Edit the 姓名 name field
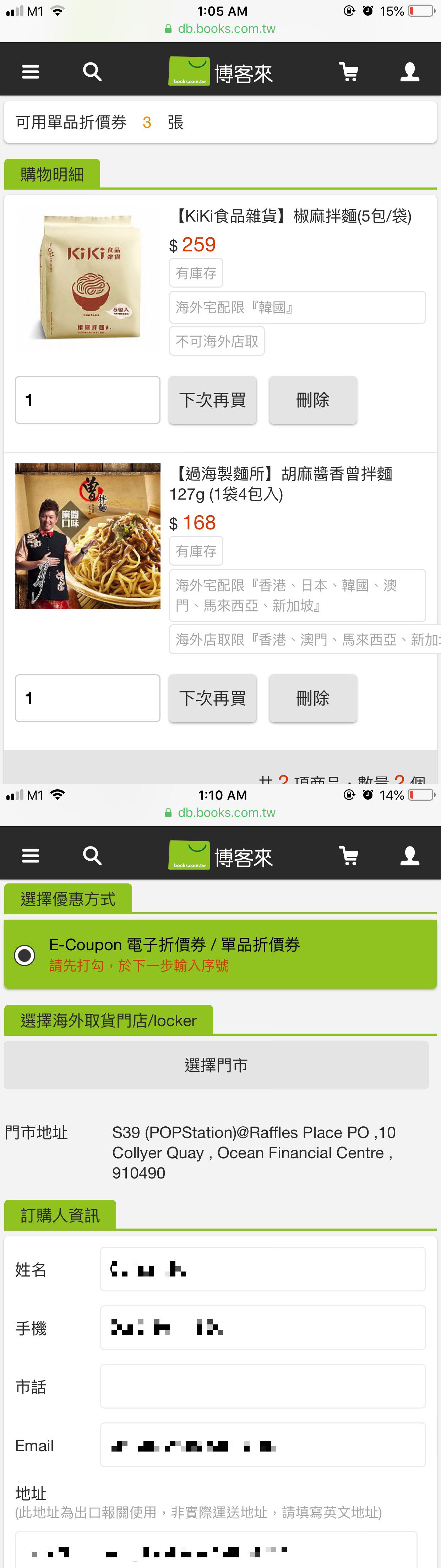 [x=262, y=1269]
